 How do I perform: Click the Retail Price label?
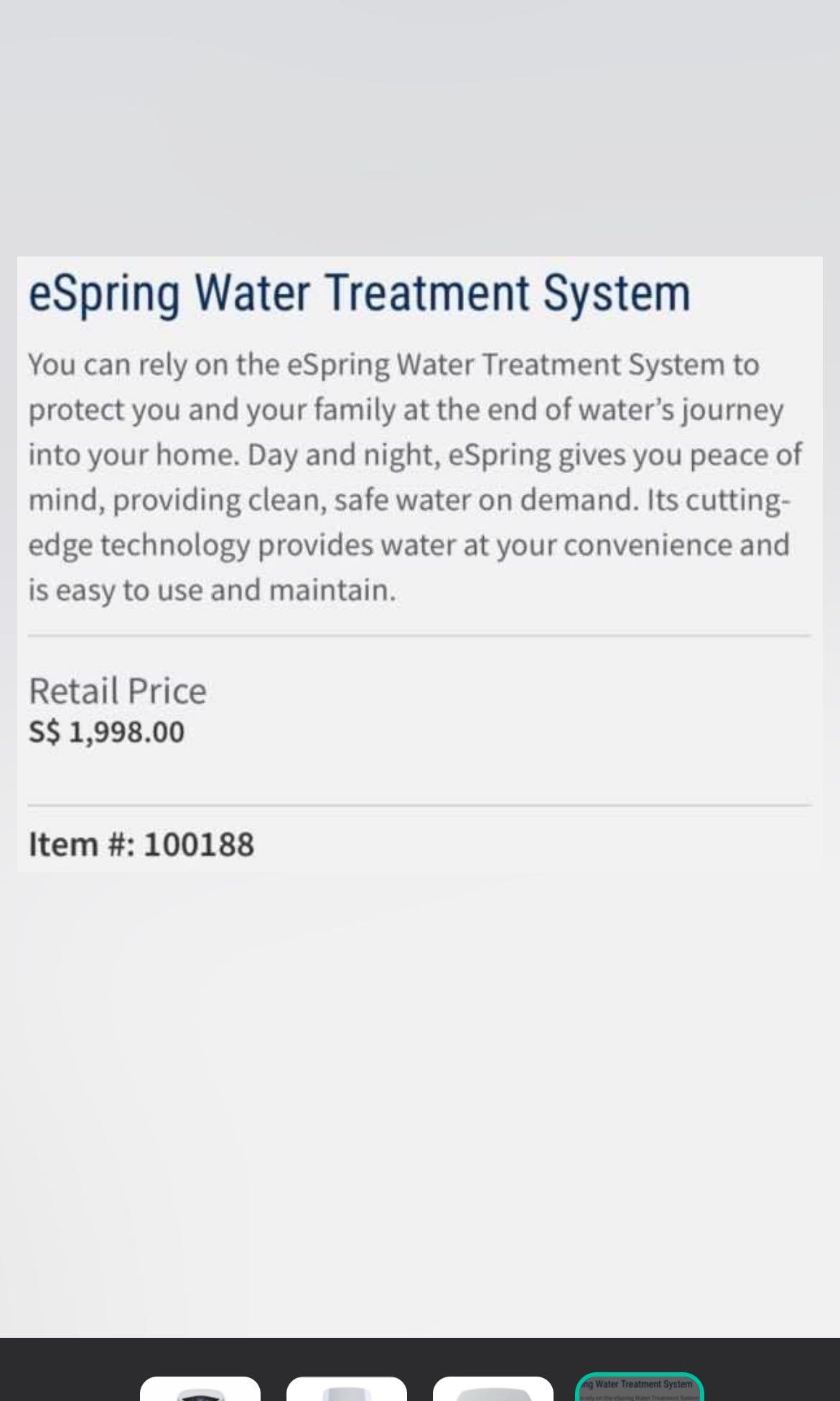click(117, 691)
